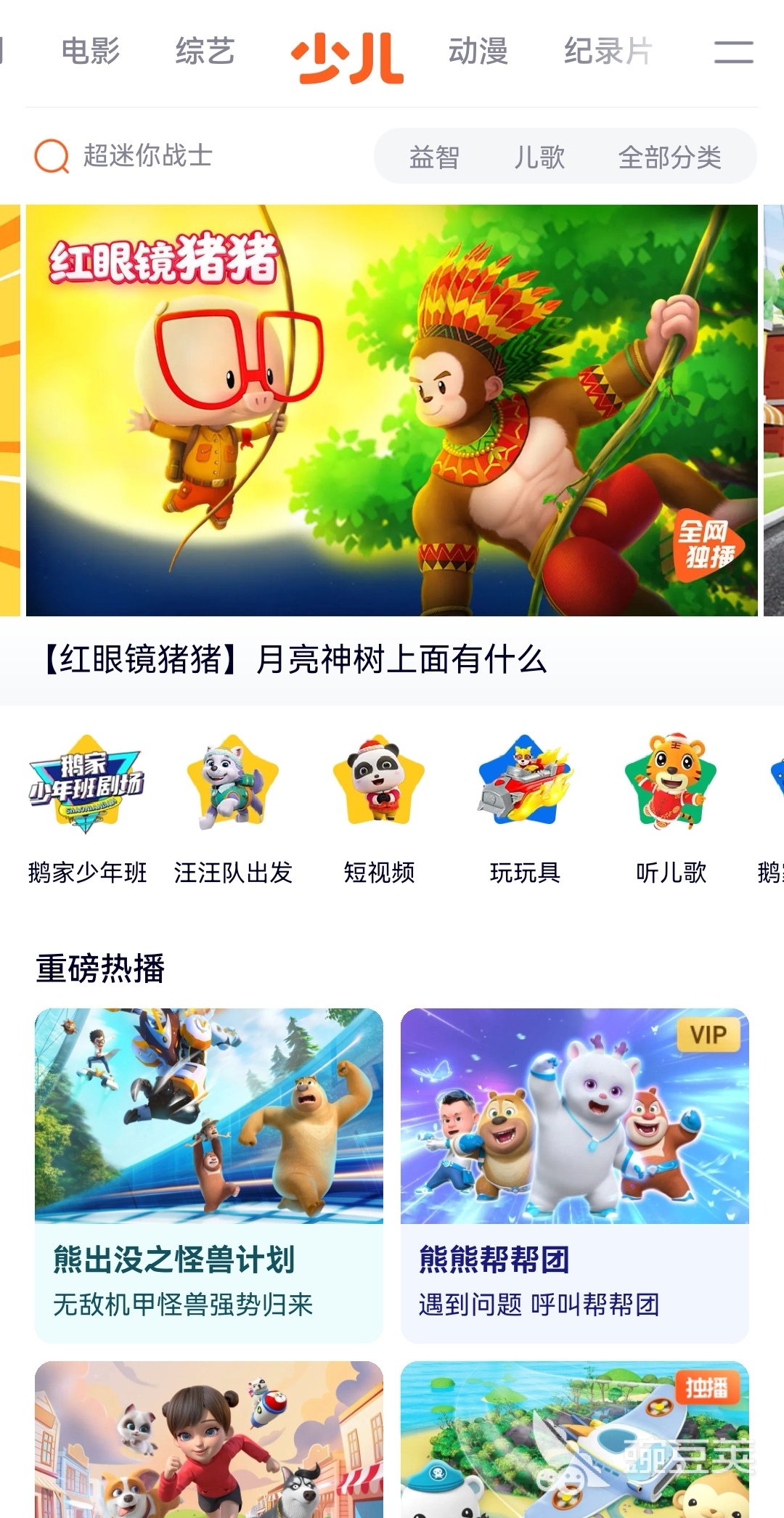The width and height of the screenshot is (784, 1518).
Task: Select the 儿歌 category chip
Action: coord(539,157)
